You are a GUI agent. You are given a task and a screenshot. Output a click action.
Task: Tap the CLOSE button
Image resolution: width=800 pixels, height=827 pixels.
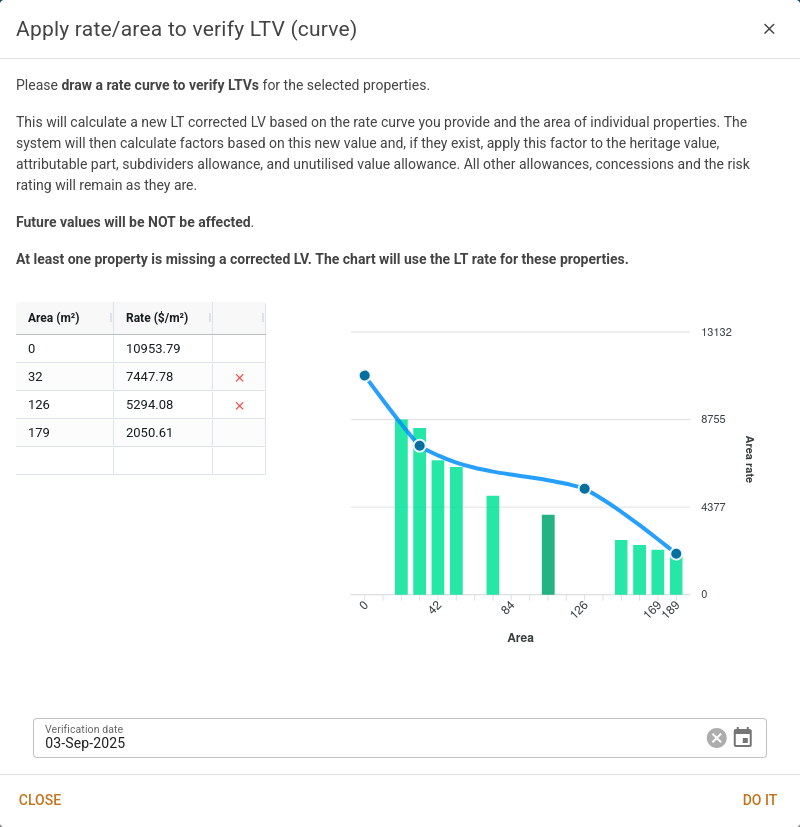tap(40, 800)
